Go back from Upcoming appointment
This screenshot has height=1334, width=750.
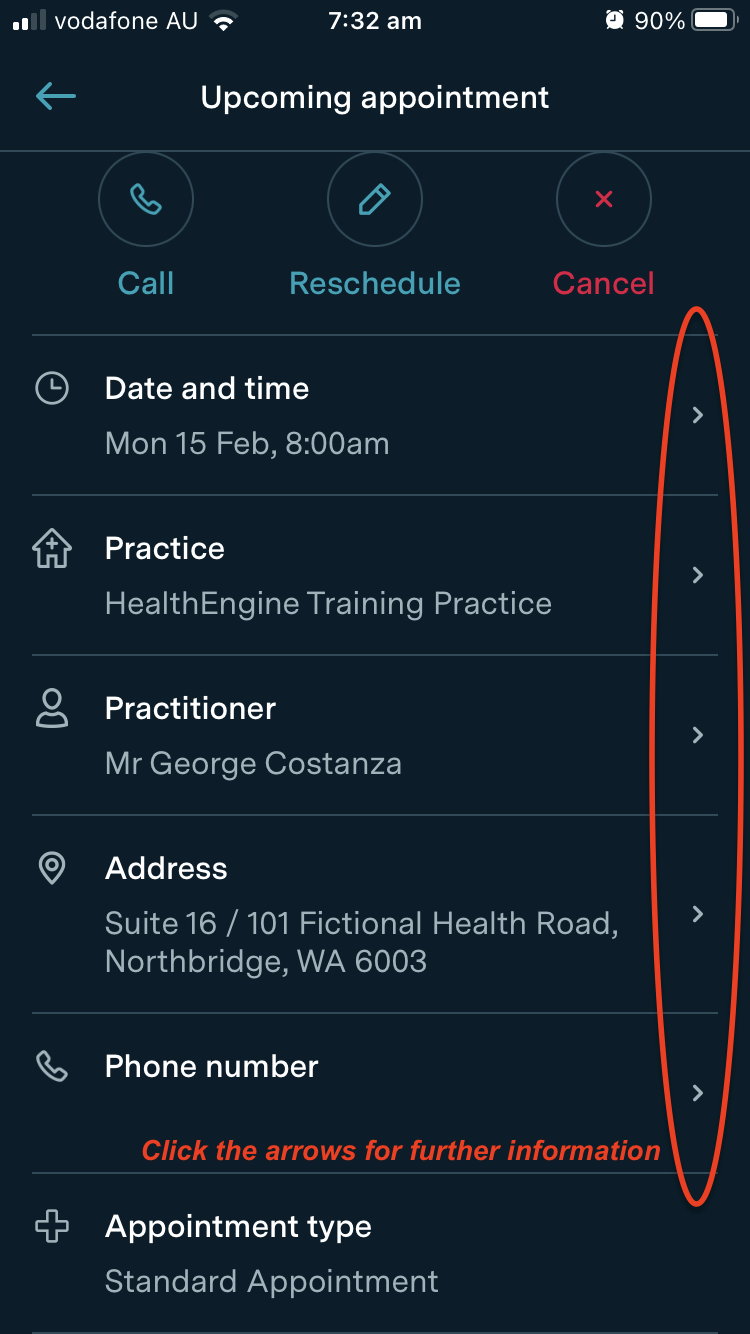[x=56, y=97]
